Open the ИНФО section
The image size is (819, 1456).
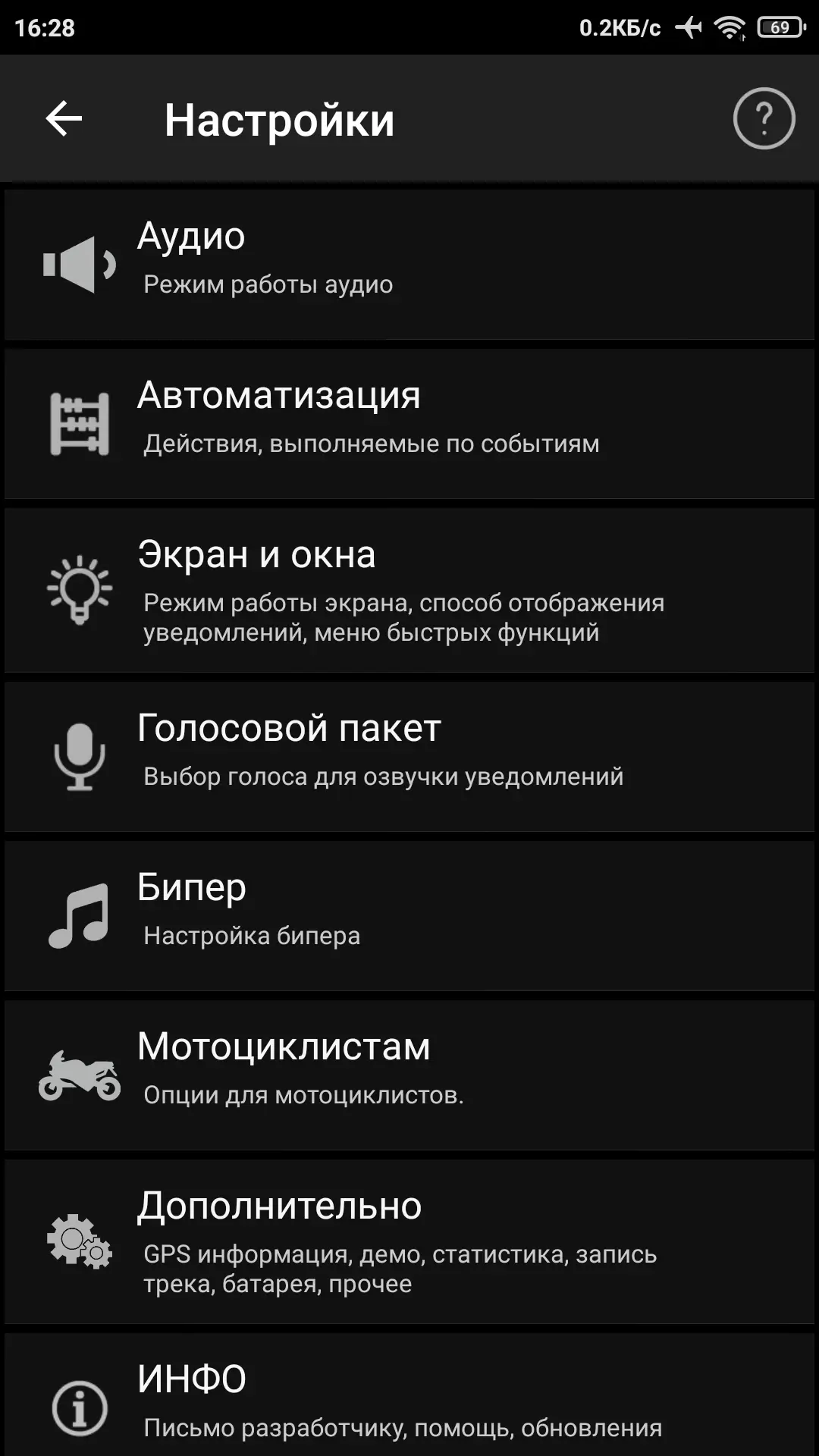(x=409, y=1395)
